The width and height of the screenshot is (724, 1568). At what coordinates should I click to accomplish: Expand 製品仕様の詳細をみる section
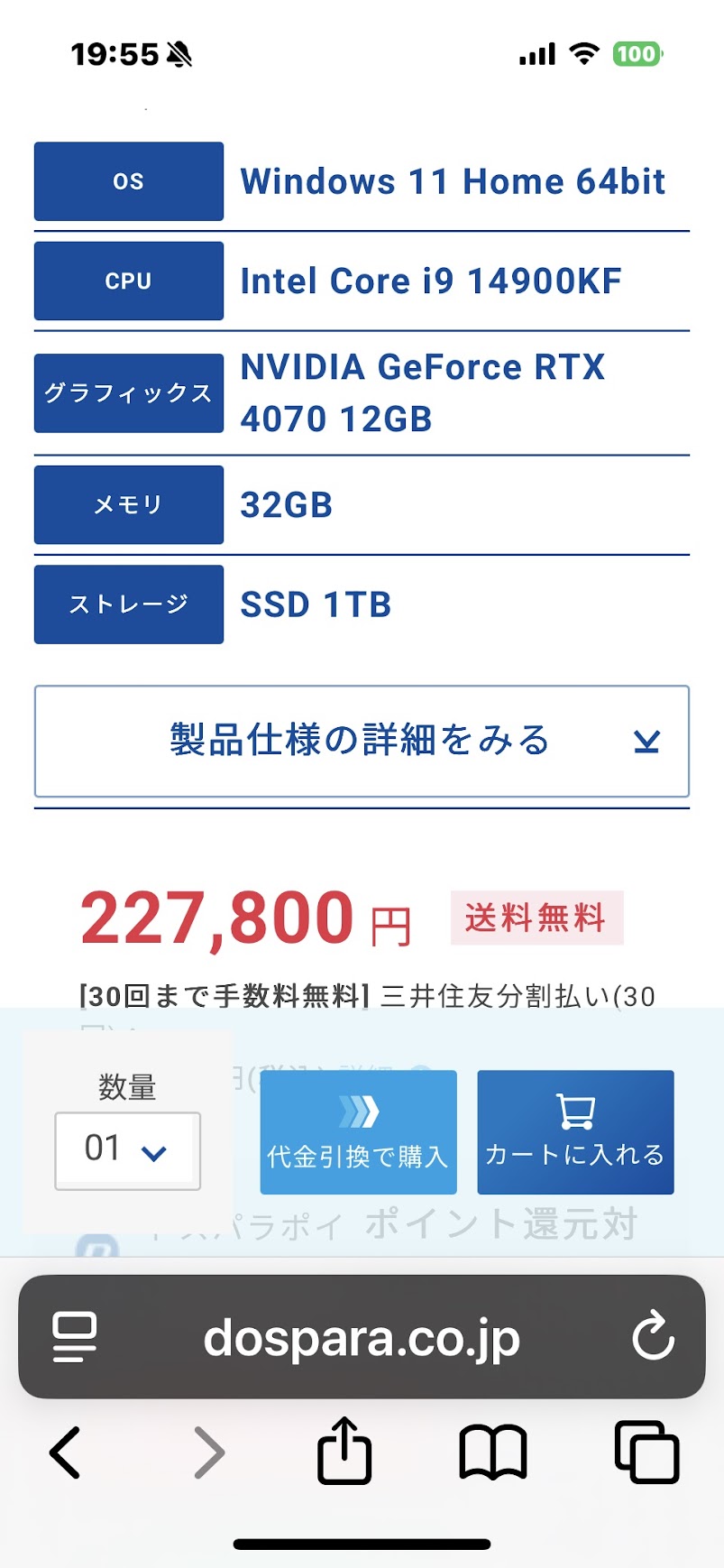pyautogui.click(x=362, y=741)
